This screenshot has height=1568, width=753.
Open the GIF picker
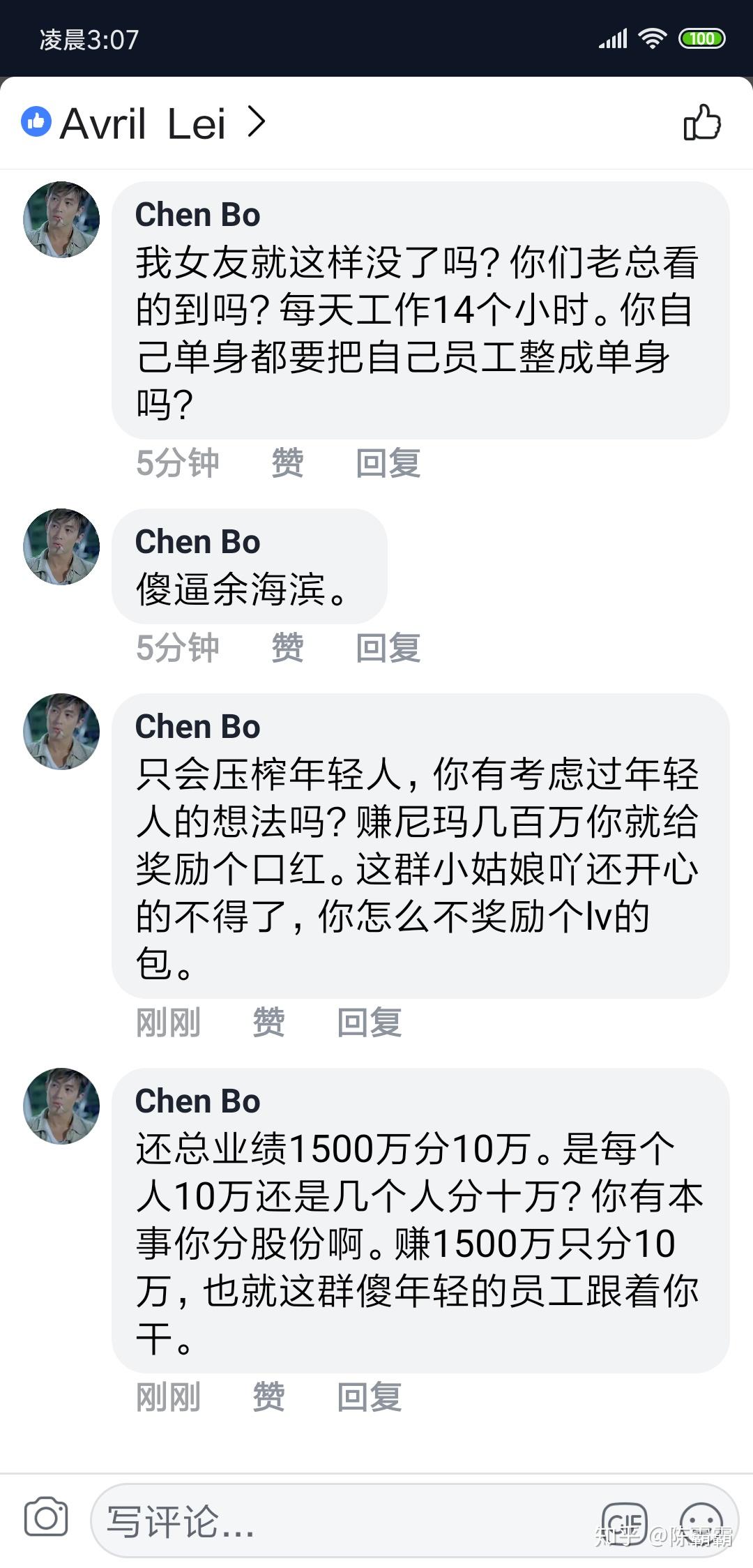pyautogui.click(x=624, y=1521)
